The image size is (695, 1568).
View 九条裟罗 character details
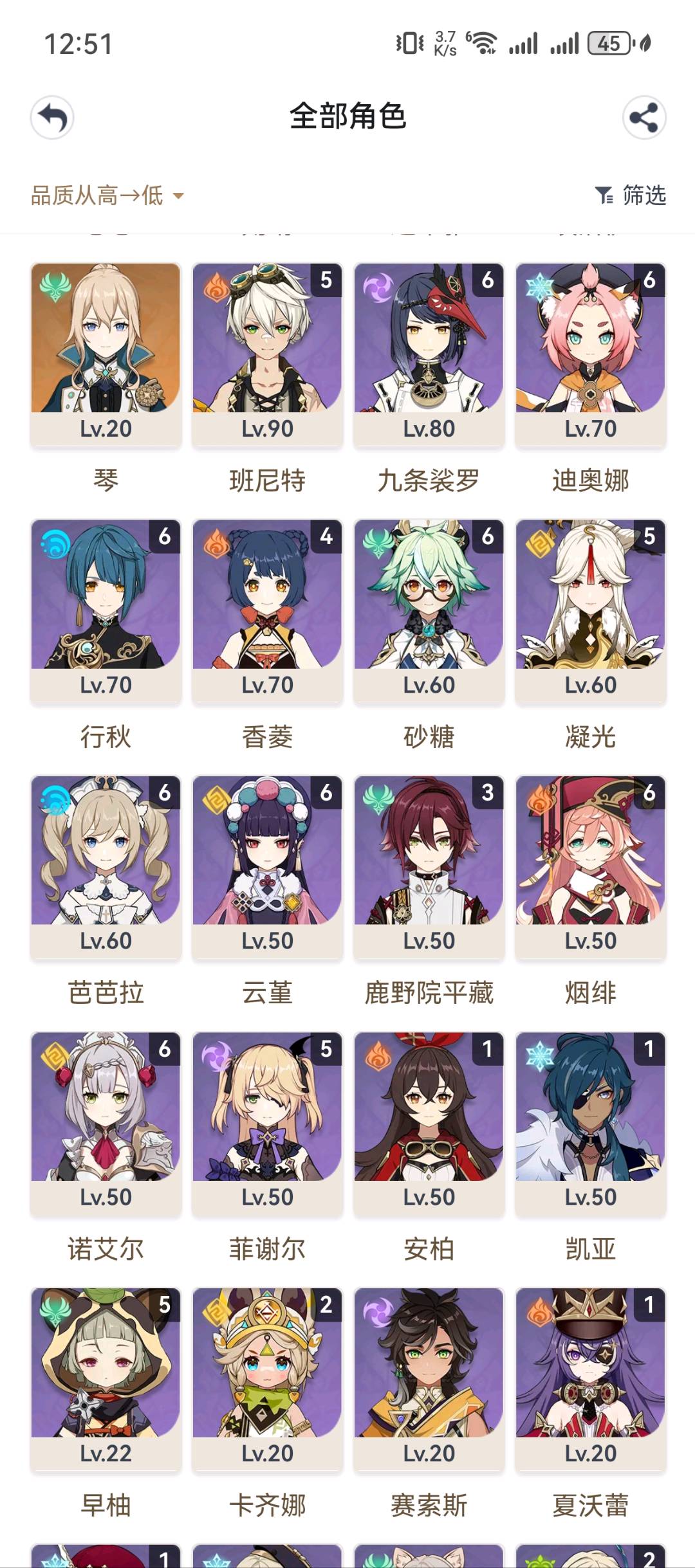(429, 354)
